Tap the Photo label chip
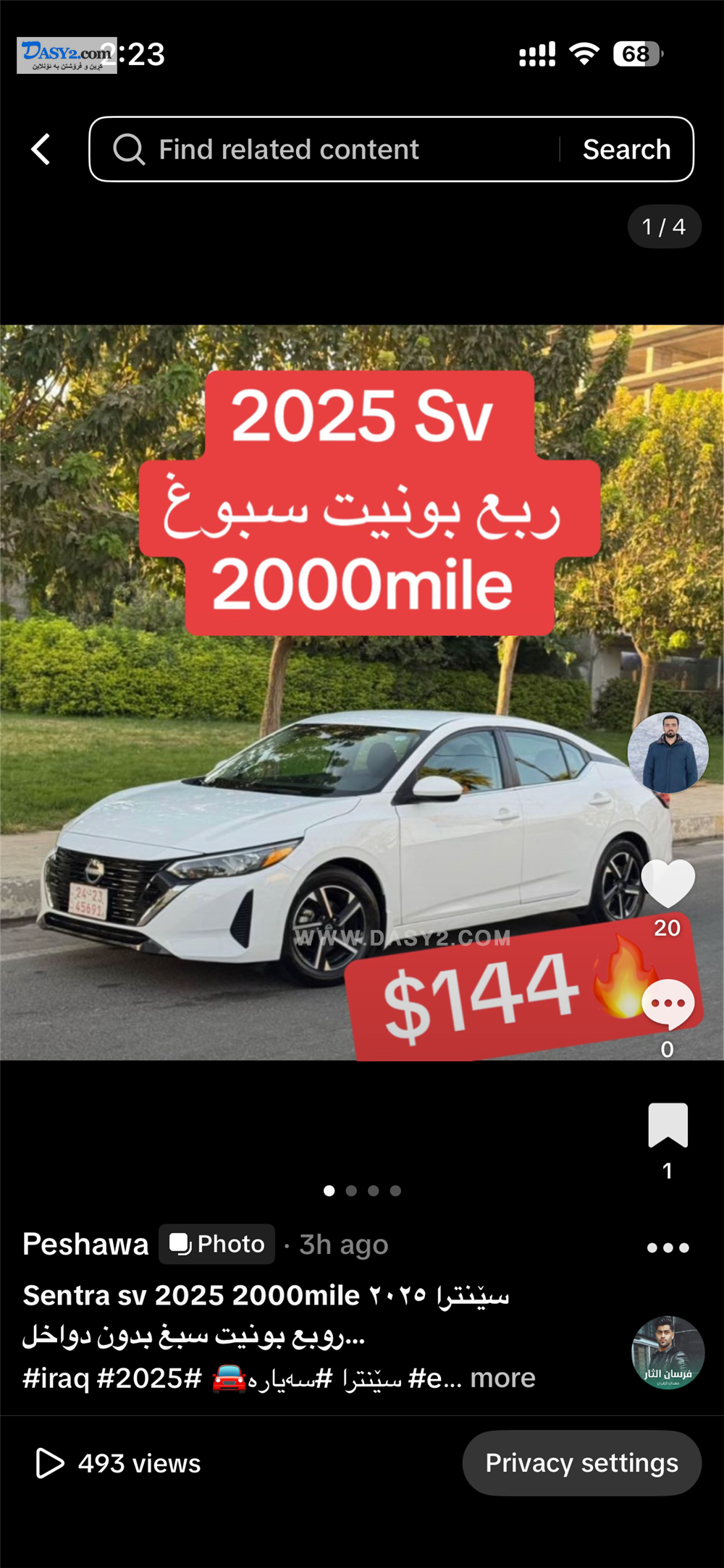The height and width of the screenshot is (1568, 724). [217, 1244]
